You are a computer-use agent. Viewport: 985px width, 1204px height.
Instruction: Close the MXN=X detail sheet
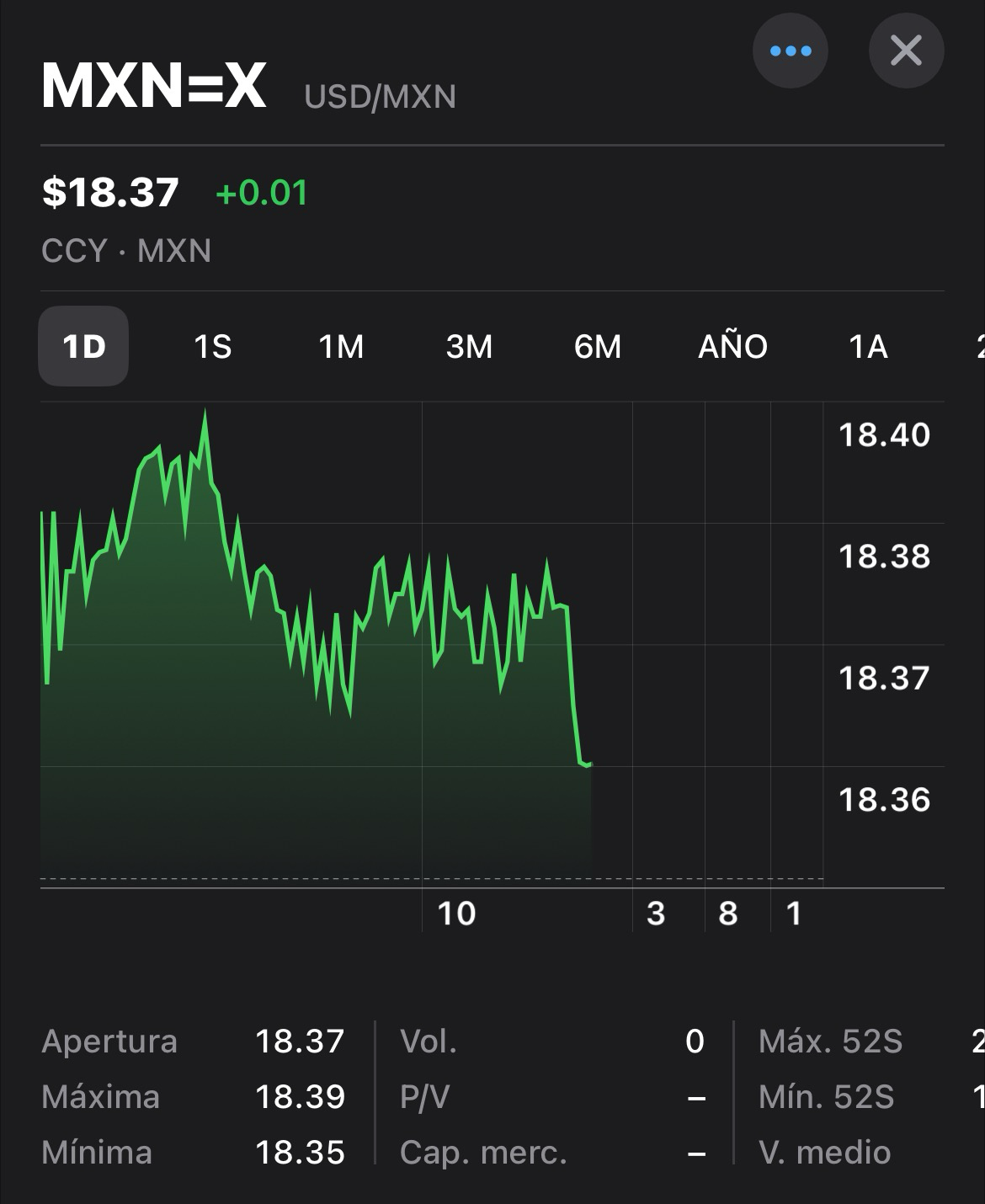[x=906, y=51]
